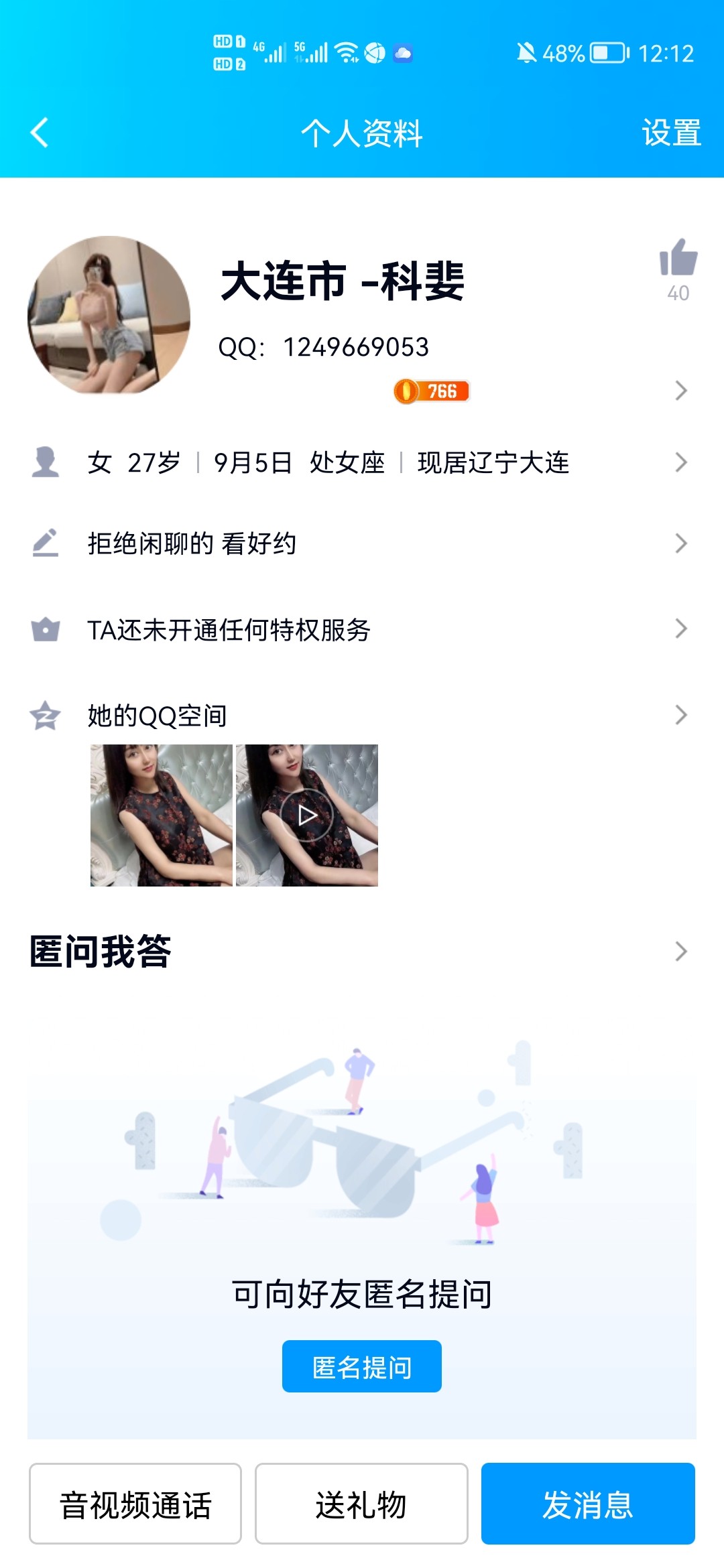The image size is (724, 1568).
Task: Click the Wi-Fi icon in status bar
Action: (x=346, y=52)
